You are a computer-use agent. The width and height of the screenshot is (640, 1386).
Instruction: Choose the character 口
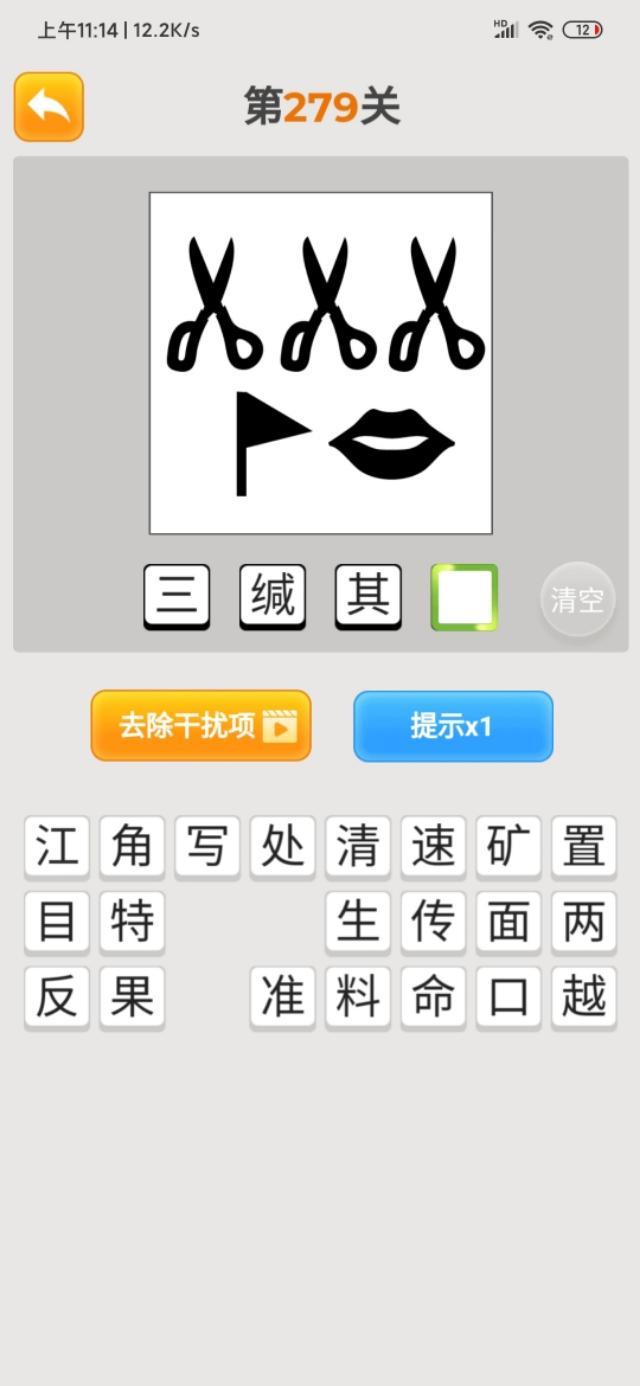coord(508,997)
